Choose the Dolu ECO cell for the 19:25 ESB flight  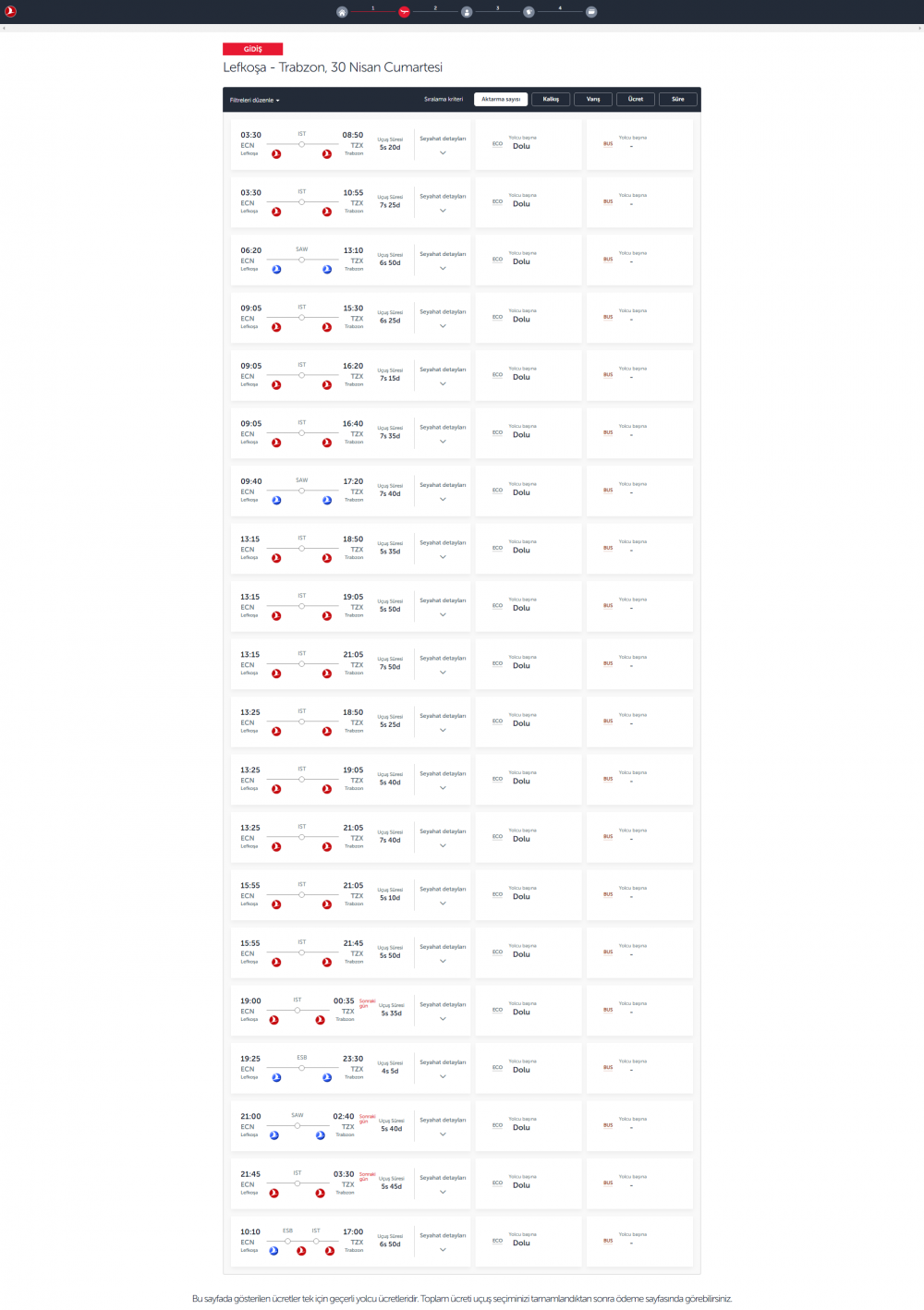click(528, 1067)
